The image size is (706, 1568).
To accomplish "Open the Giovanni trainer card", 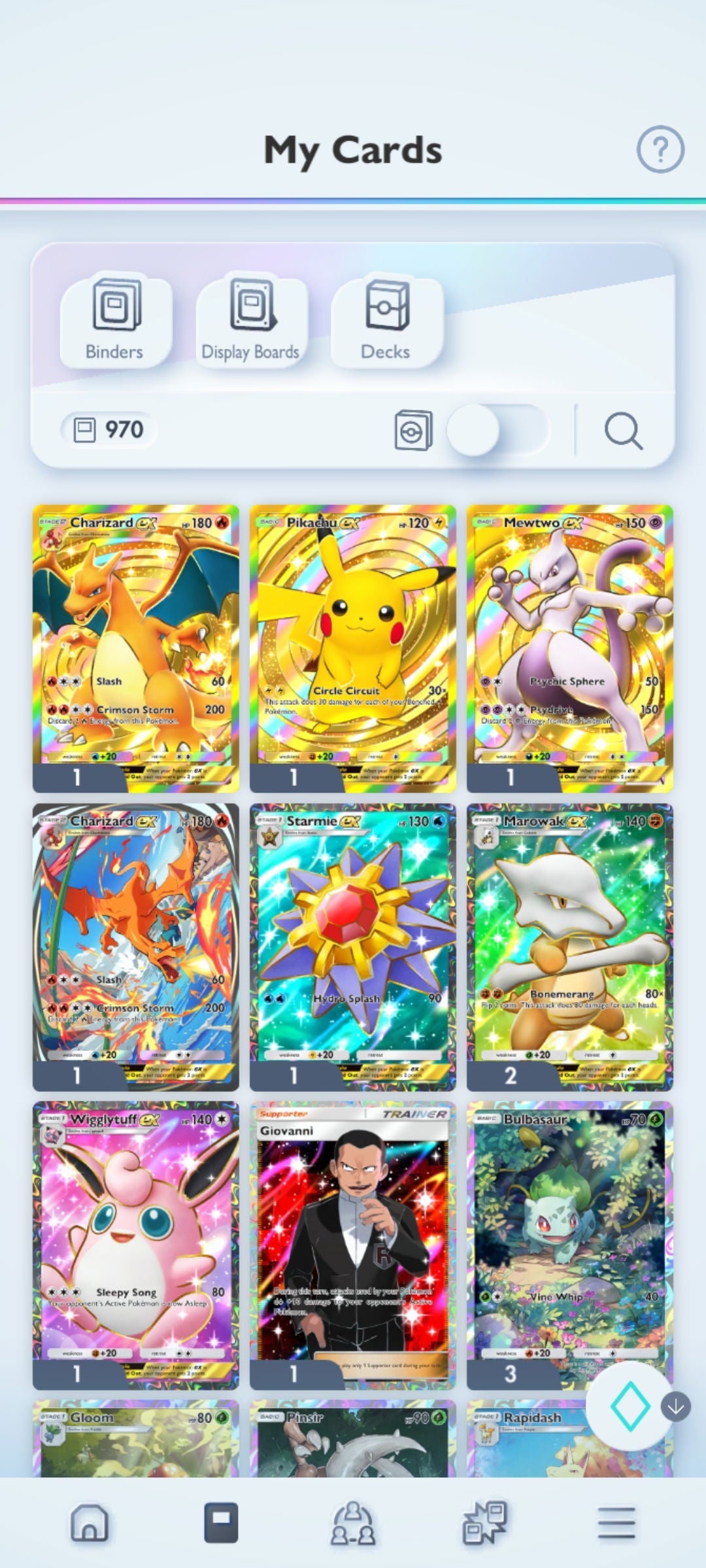I will (x=353, y=1245).
